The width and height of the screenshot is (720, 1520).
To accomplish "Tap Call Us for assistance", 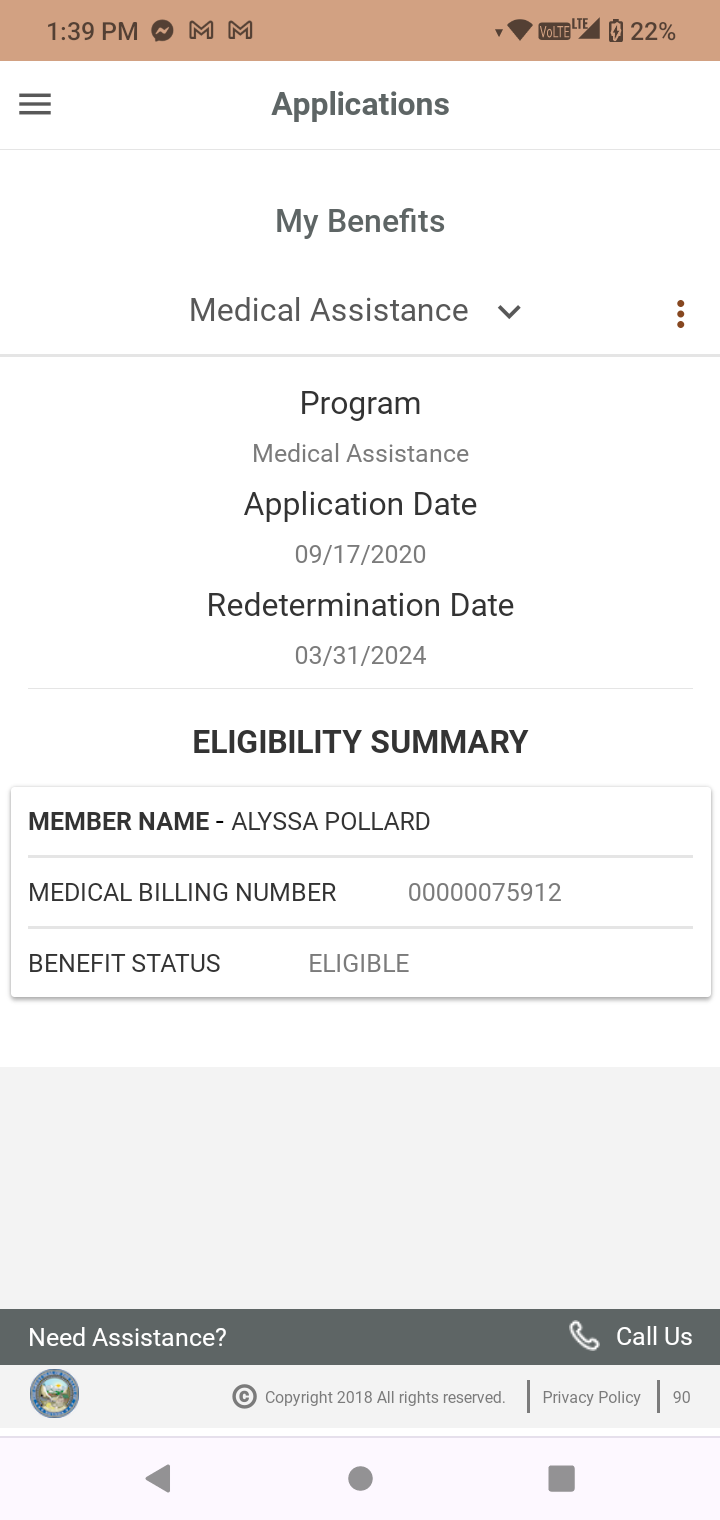I will [630, 1336].
